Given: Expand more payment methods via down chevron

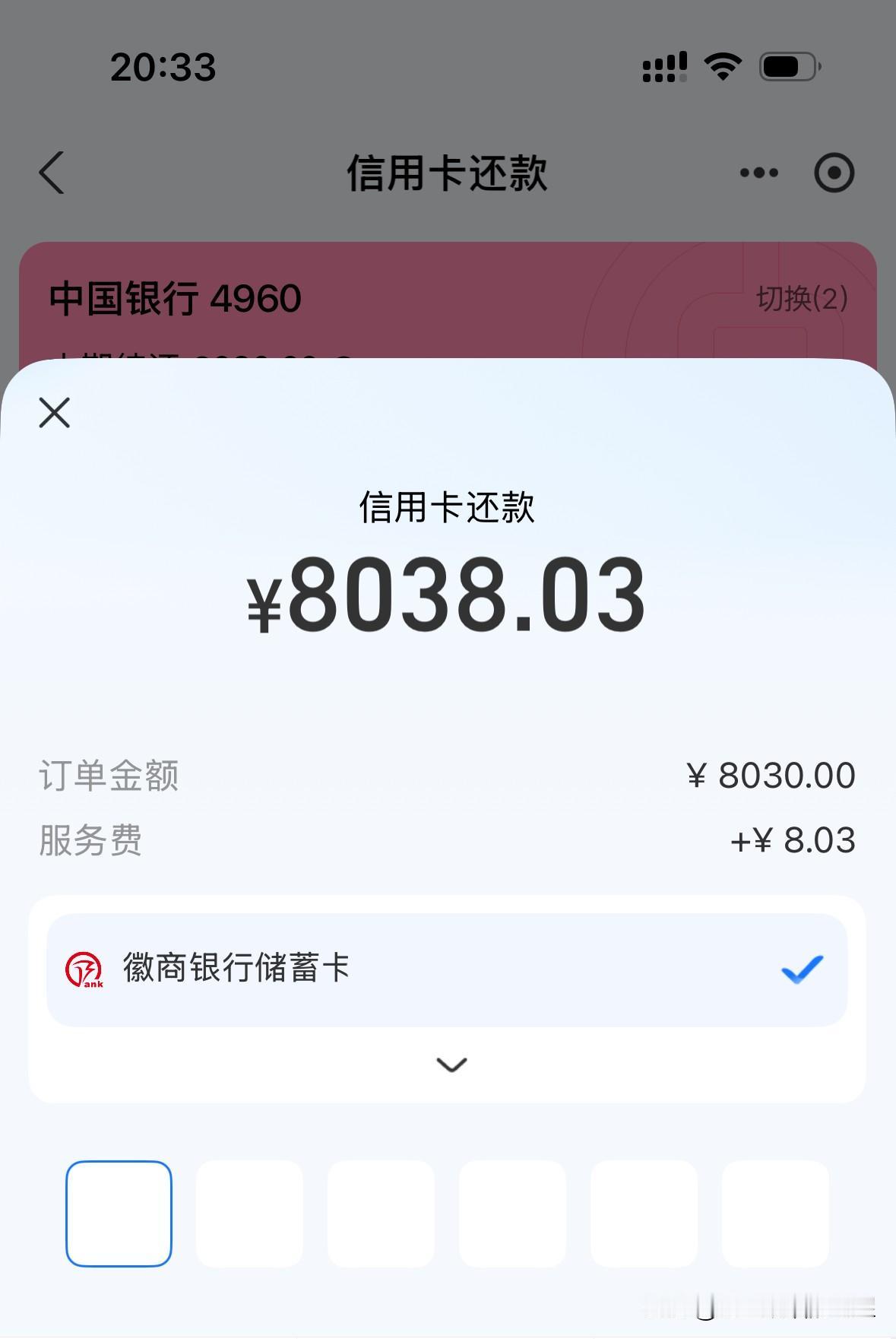Looking at the screenshot, I should [x=451, y=1065].
